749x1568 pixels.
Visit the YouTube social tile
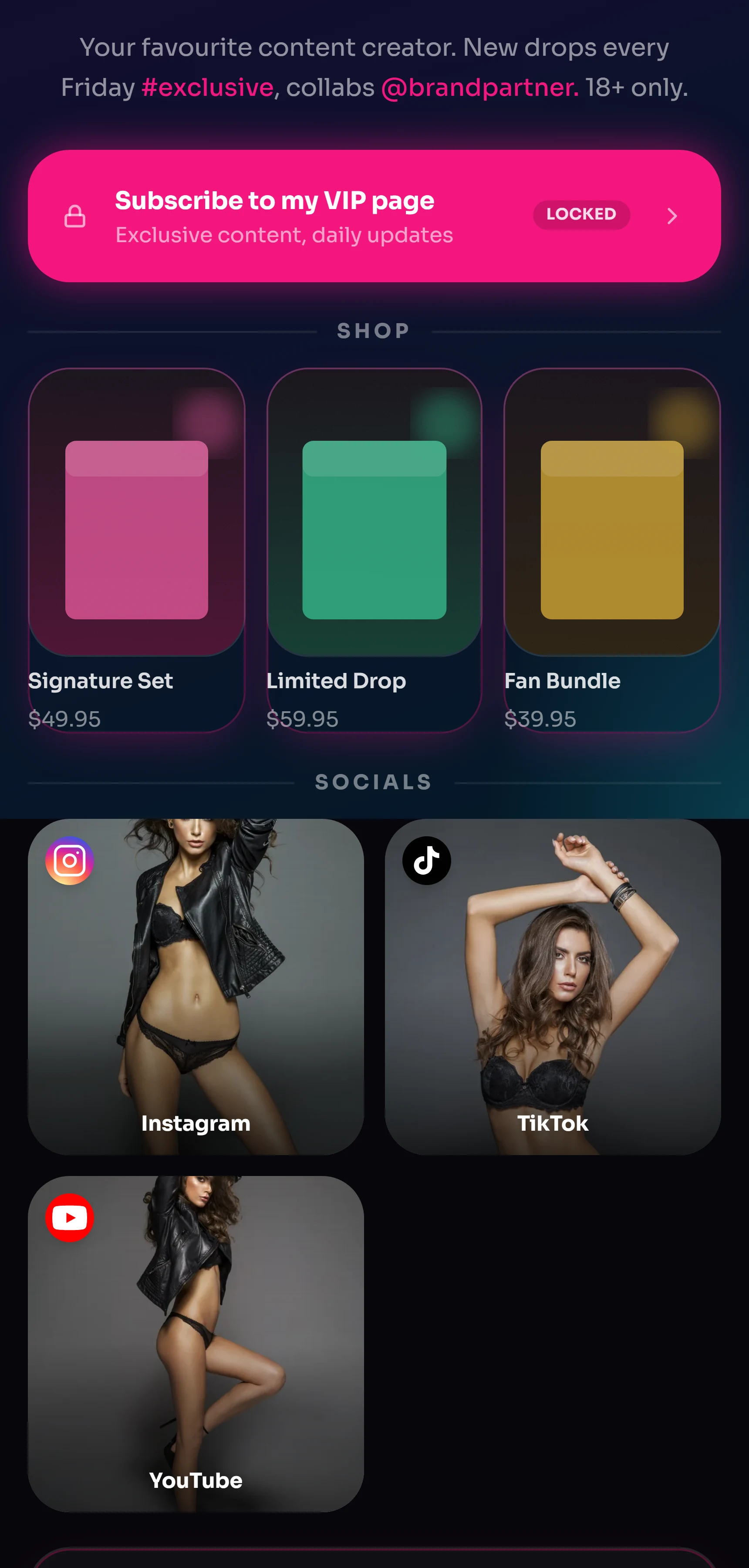(196, 1343)
